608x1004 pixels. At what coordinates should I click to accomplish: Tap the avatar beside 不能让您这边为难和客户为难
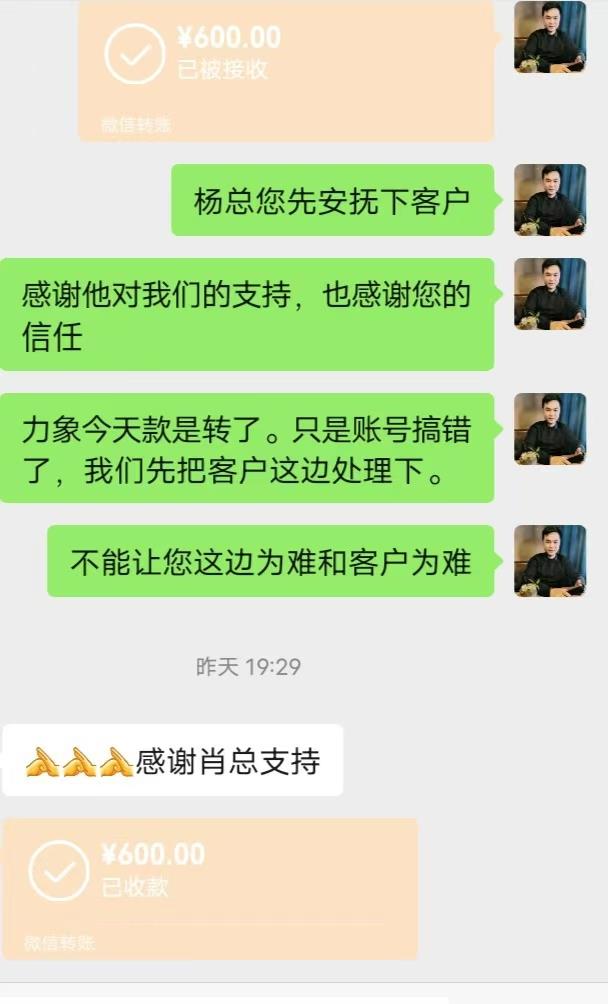tap(550, 561)
